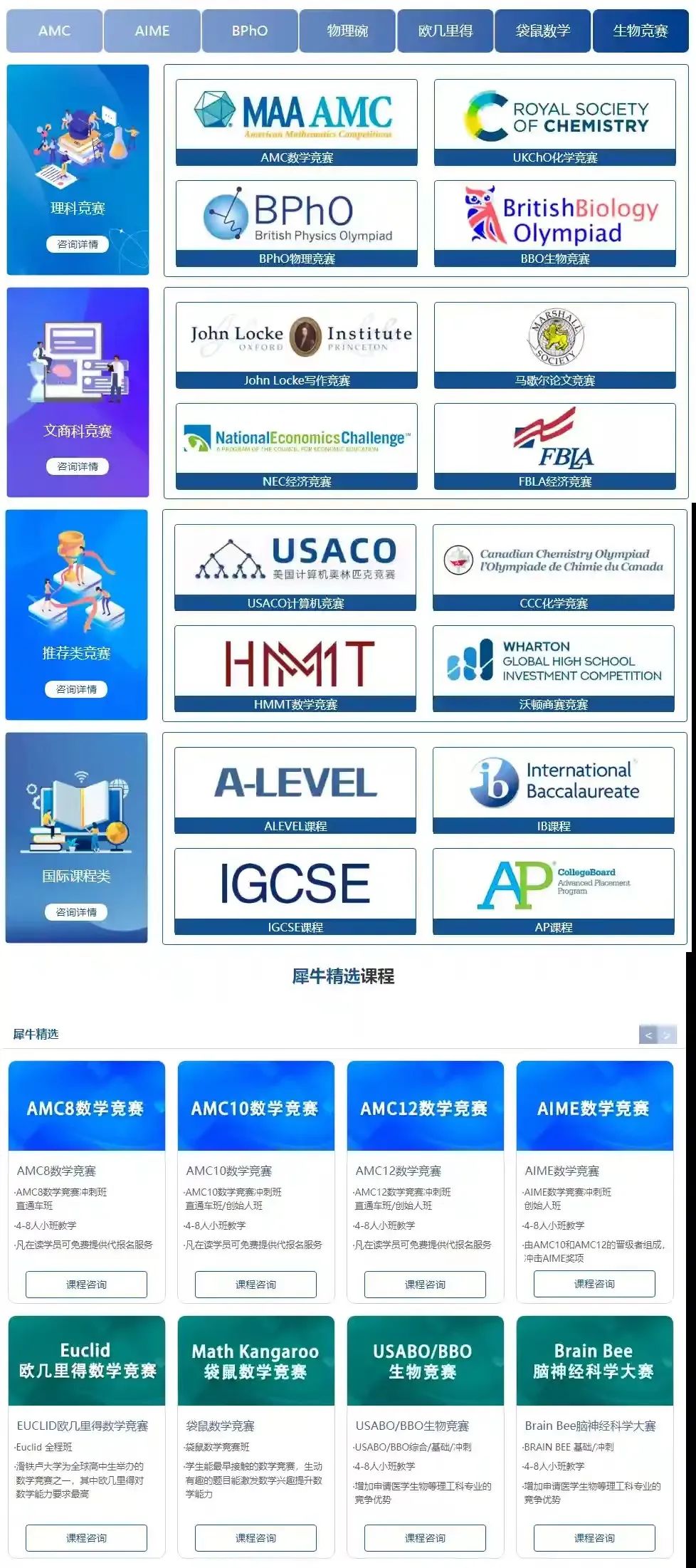Tap 课程咨询 on the Euclid欧几里得 card
This screenshot has height=1568, width=696.
[x=87, y=1537]
